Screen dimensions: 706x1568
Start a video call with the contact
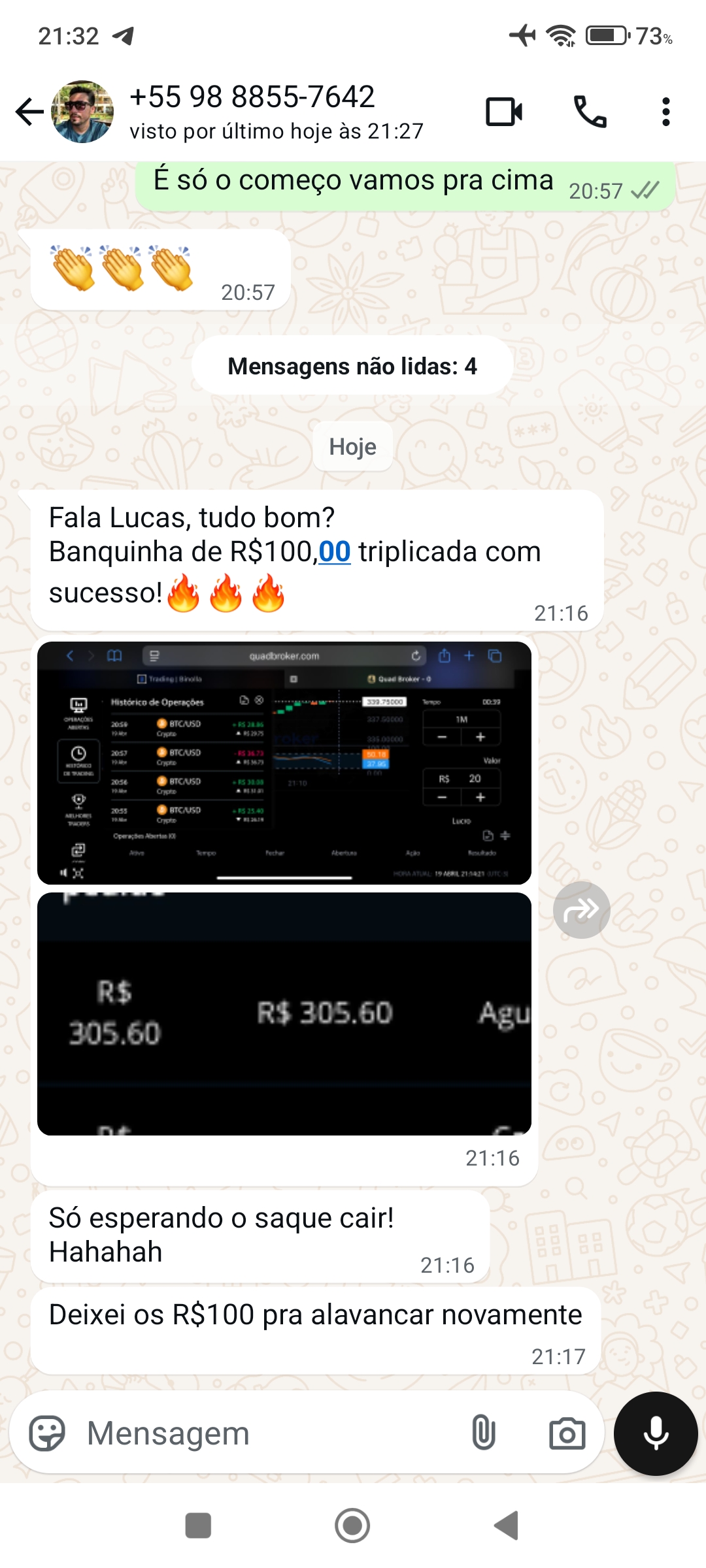click(x=503, y=111)
